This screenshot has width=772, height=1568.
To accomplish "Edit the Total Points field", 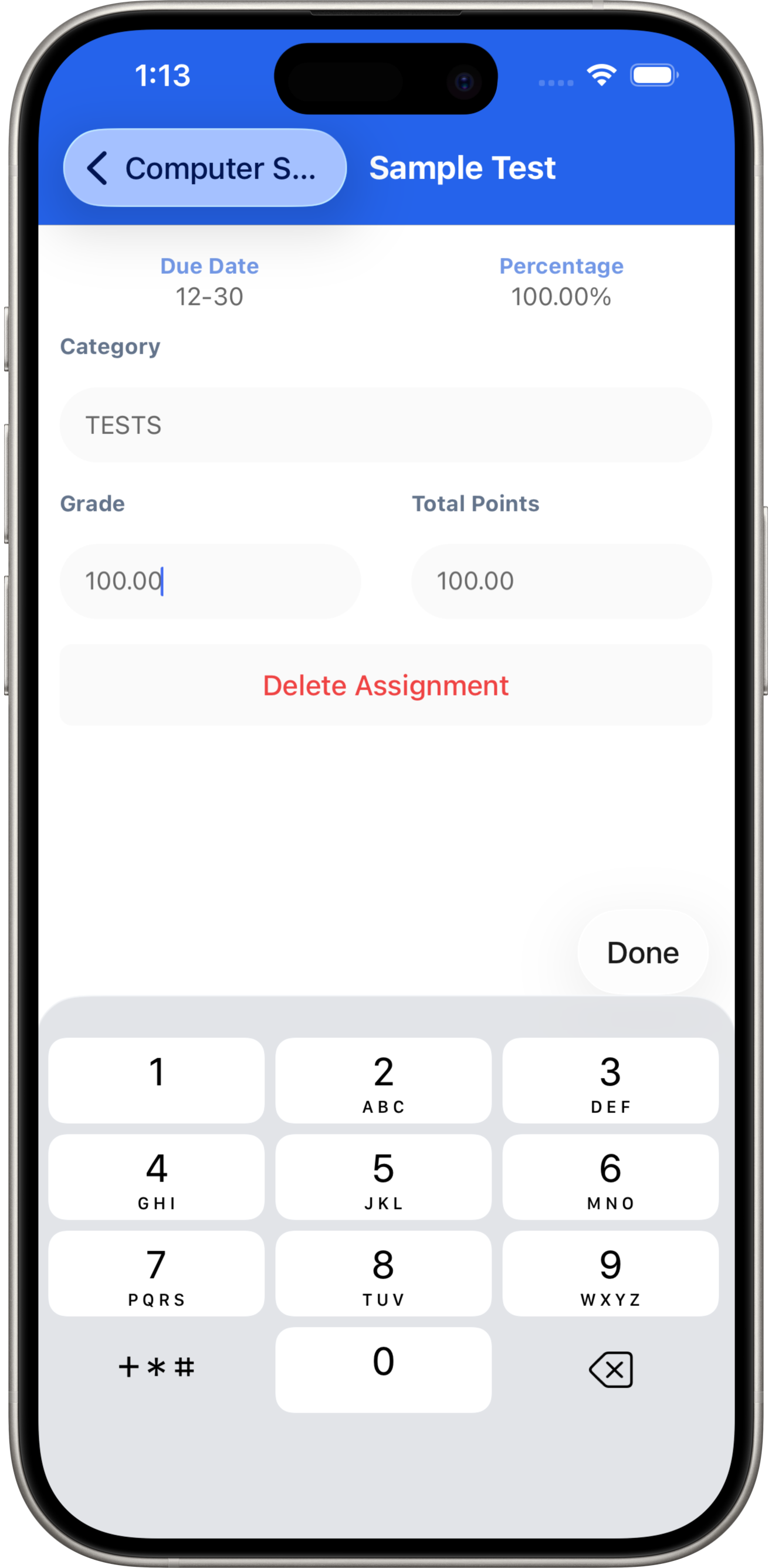I will click(x=561, y=581).
